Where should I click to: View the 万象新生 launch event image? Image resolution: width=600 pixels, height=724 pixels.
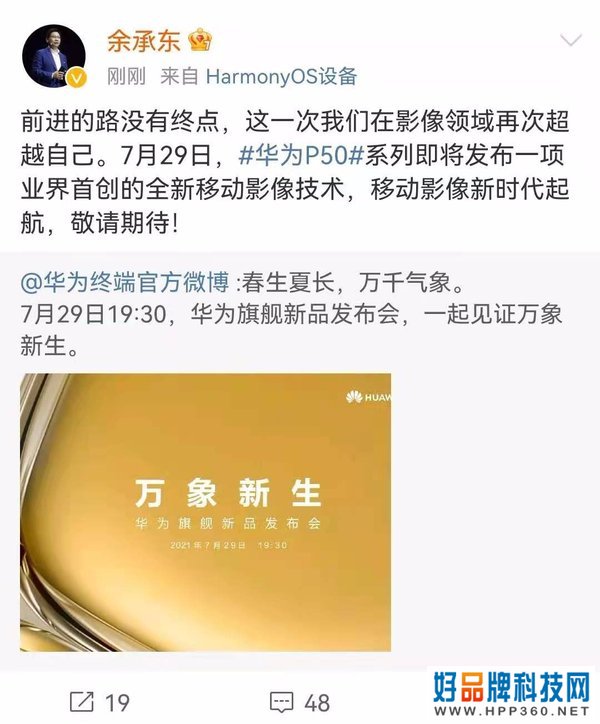205,512
